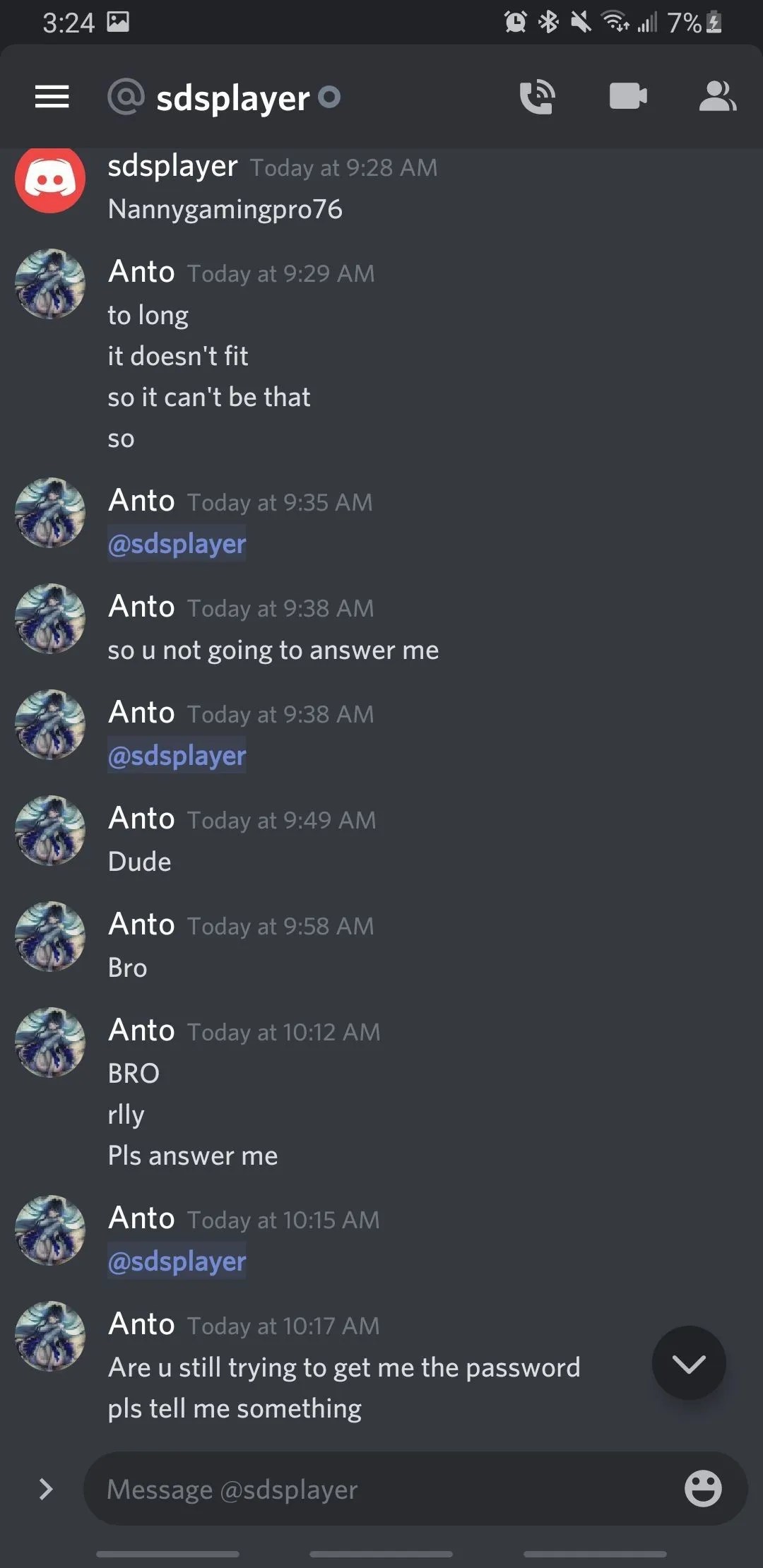The width and height of the screenshot is (763, 1568).
Task: Start a video call with sdsplayer
Action: [x=628, y=97]
